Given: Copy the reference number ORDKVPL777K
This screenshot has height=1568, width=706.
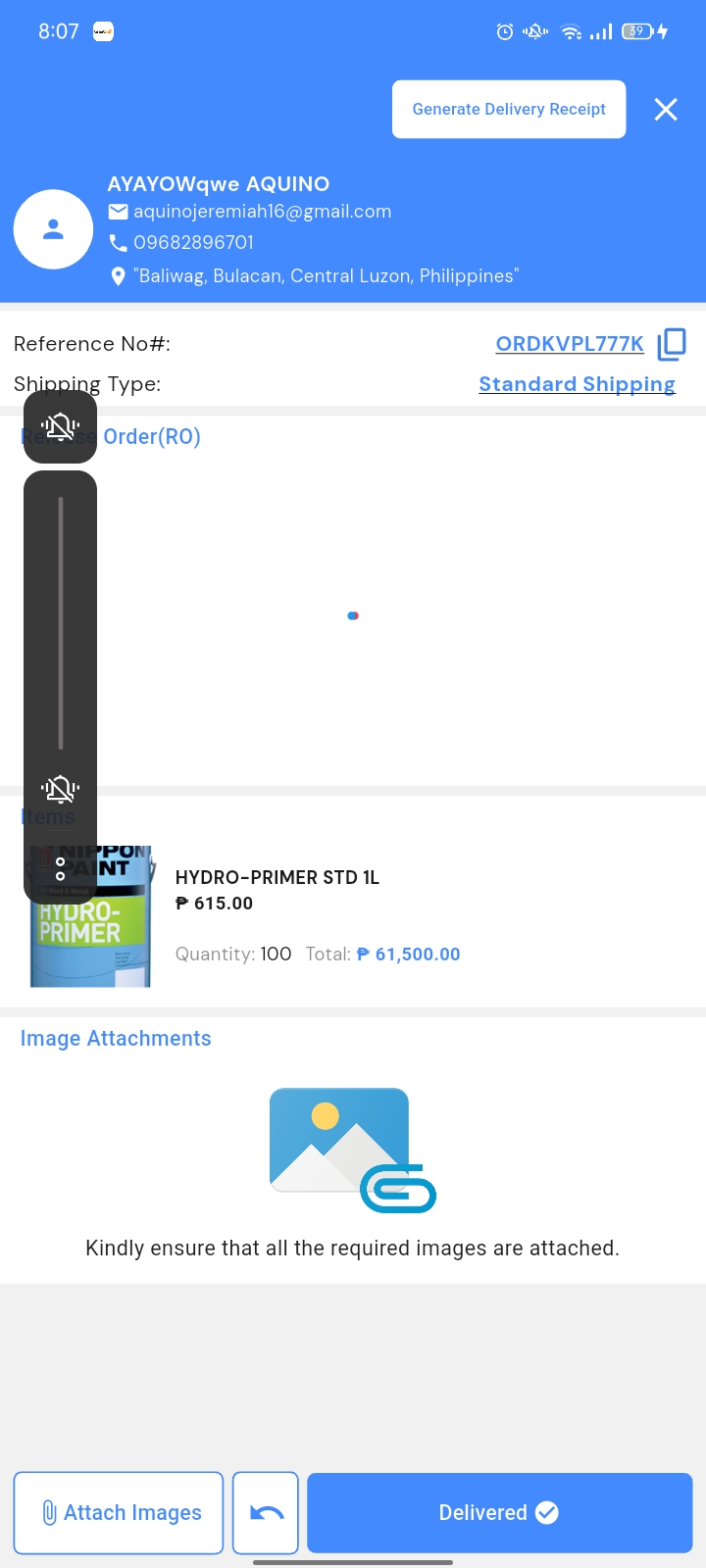Looking at the screenshot, I should click(x=672, y=344).
